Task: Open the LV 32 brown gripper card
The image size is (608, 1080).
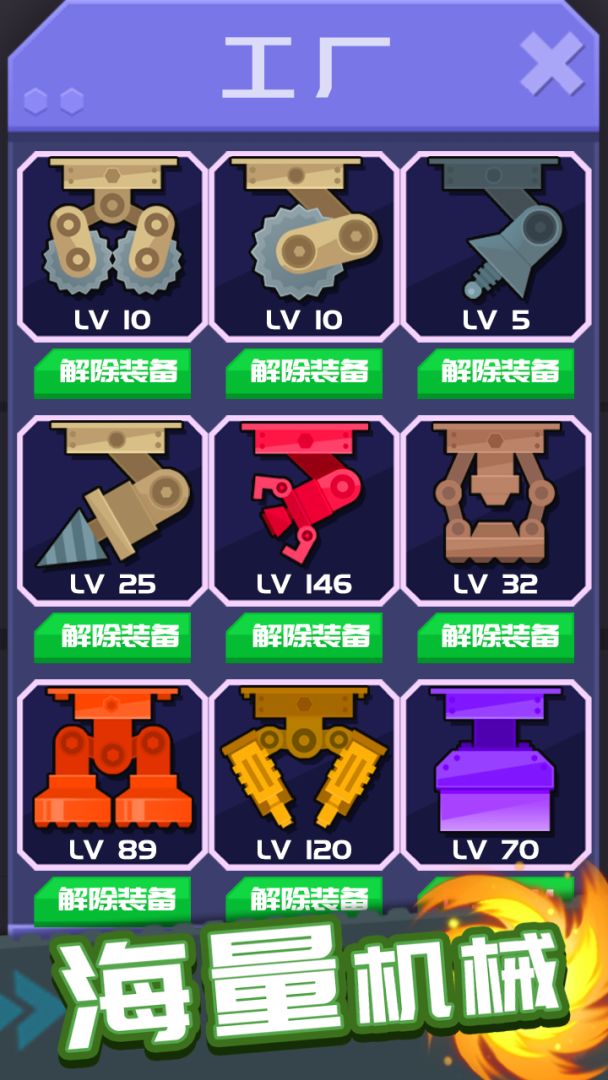Action: coord(496,509)
